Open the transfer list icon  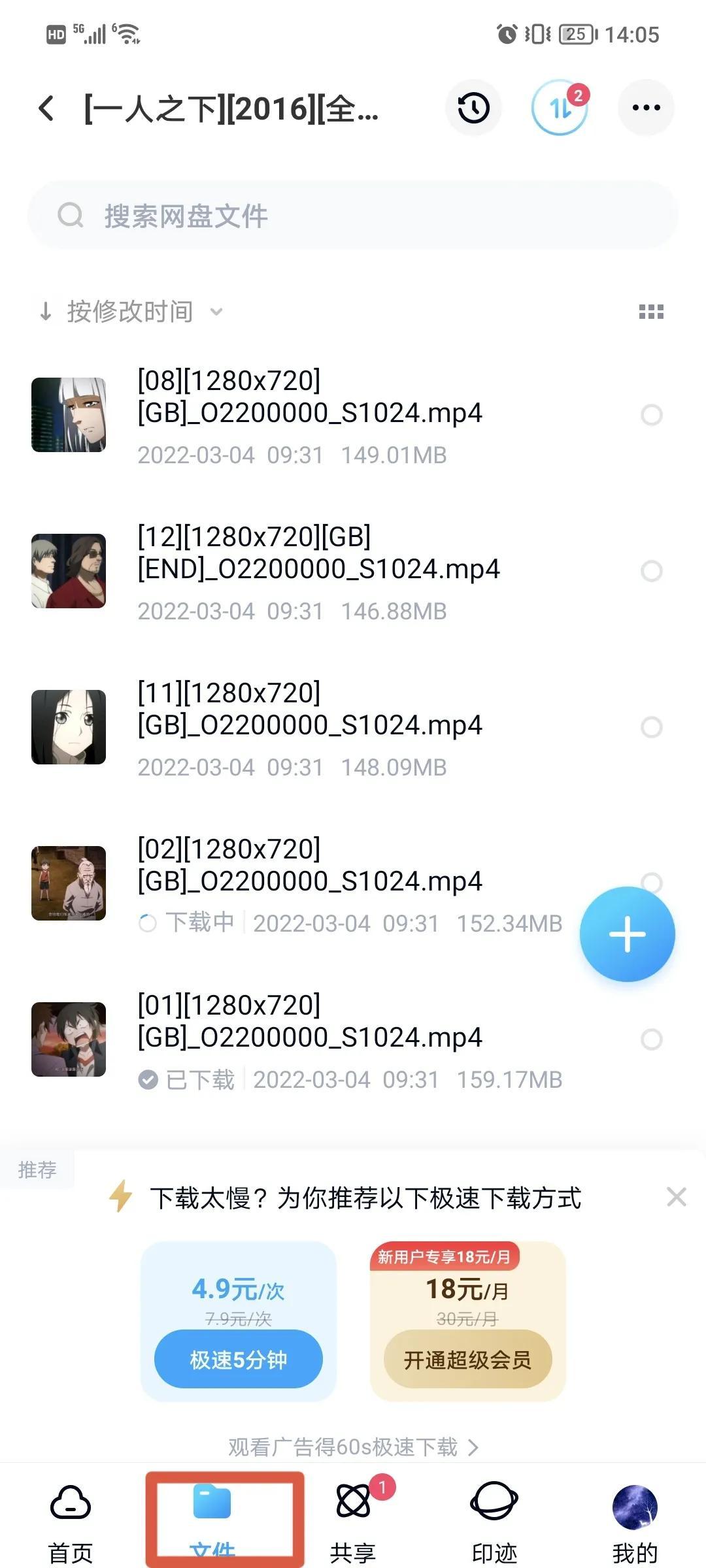(560, 108)
